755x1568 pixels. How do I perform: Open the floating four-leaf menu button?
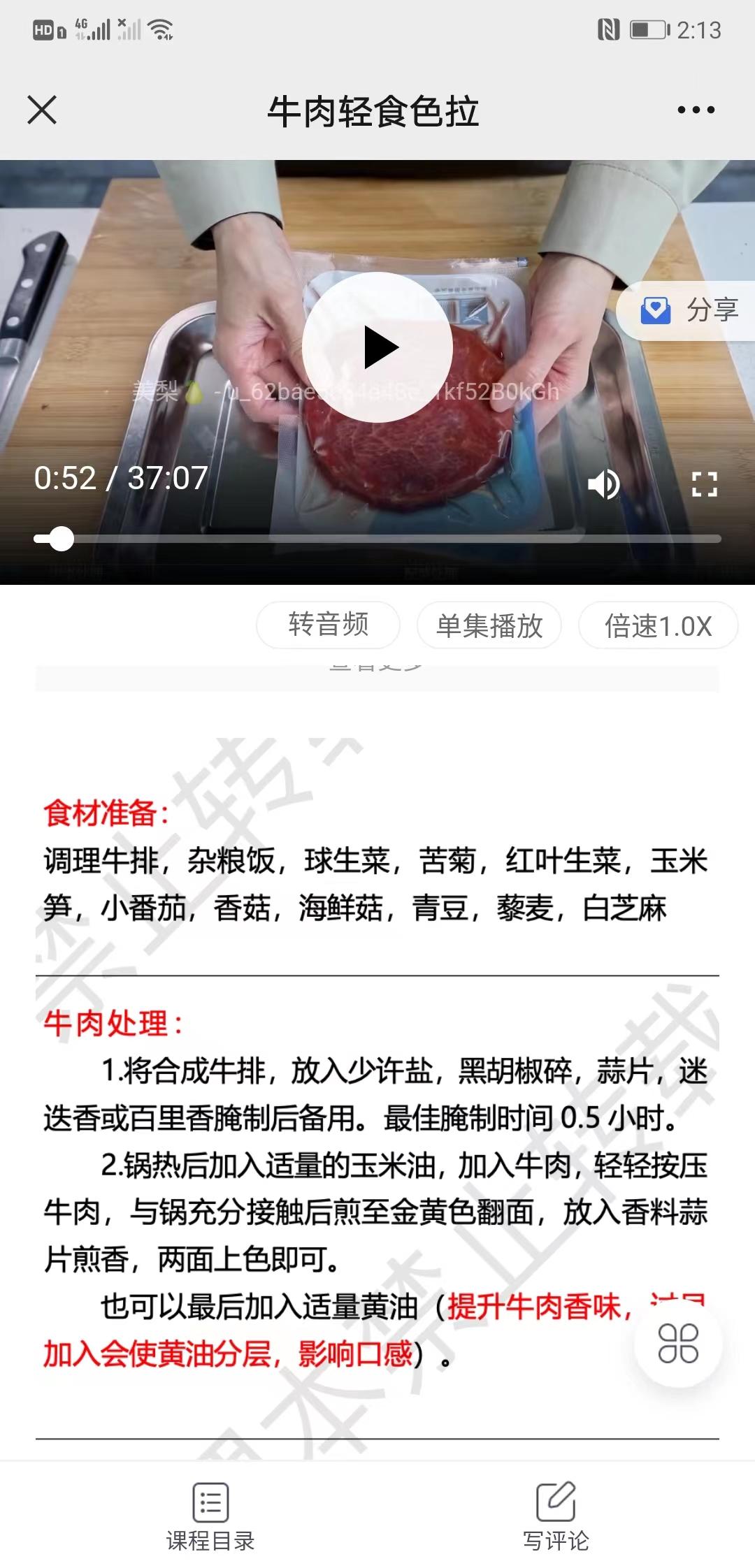coord(677,1343)
